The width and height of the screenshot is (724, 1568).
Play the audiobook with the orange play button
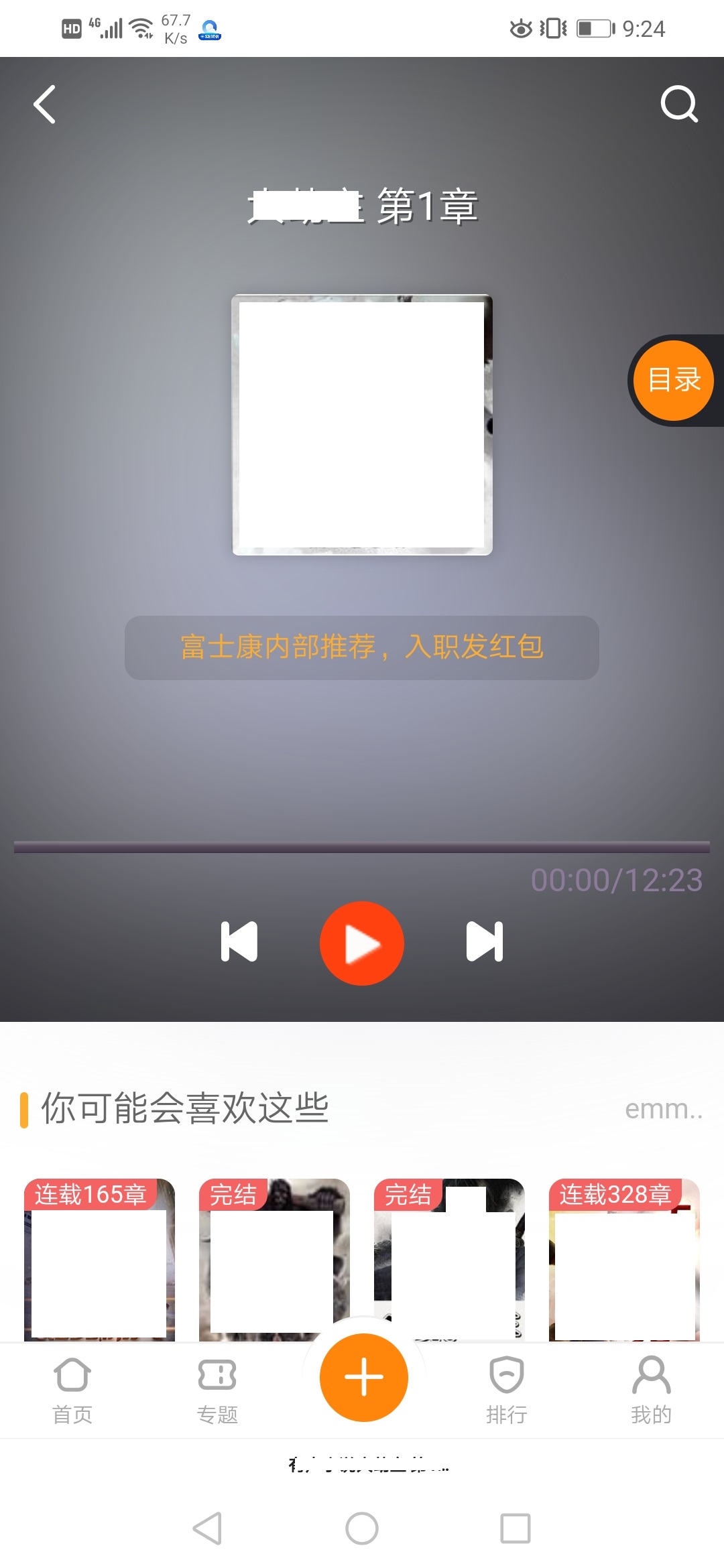(x=362, y=943)
